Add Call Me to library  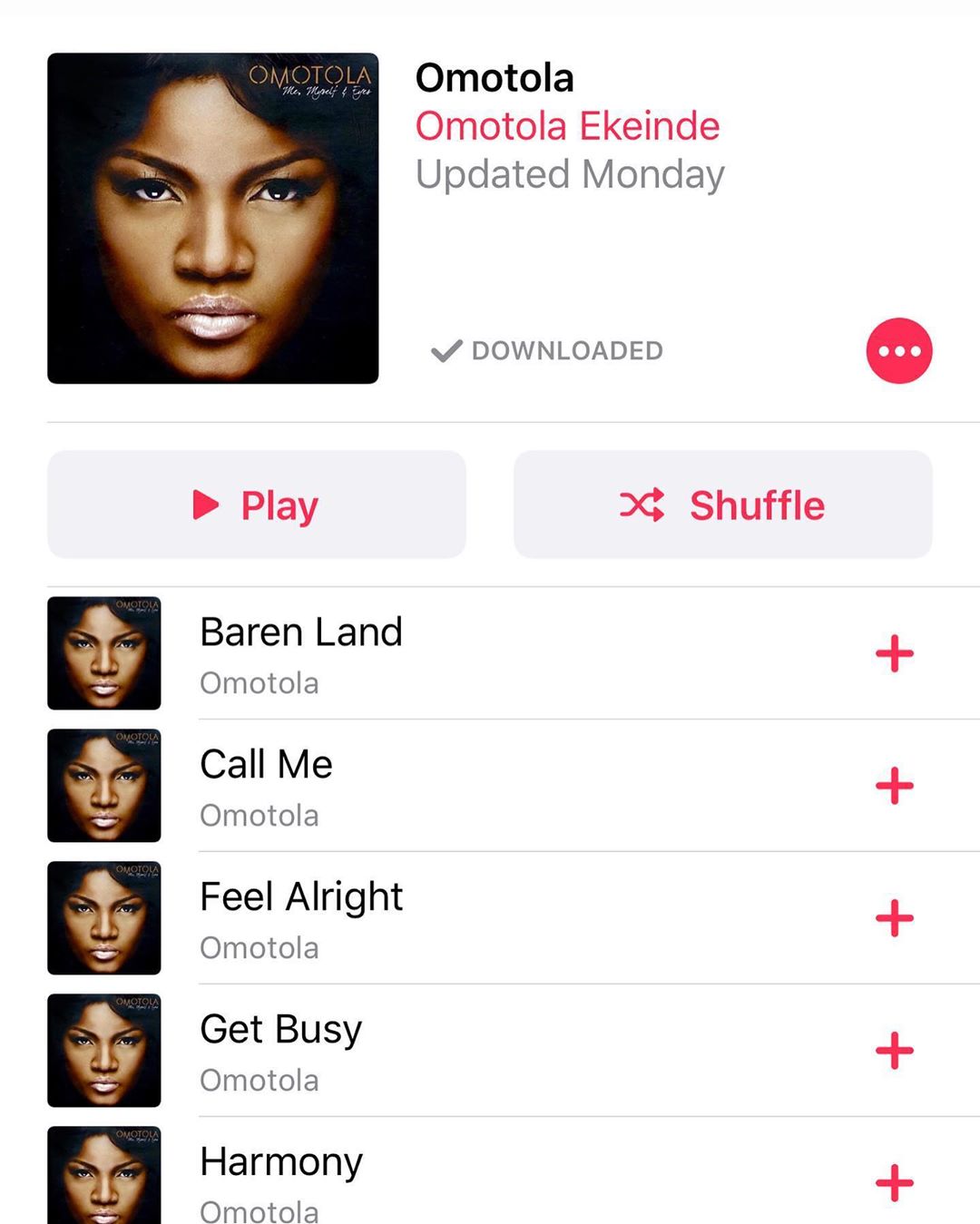[x=894, y=786]
